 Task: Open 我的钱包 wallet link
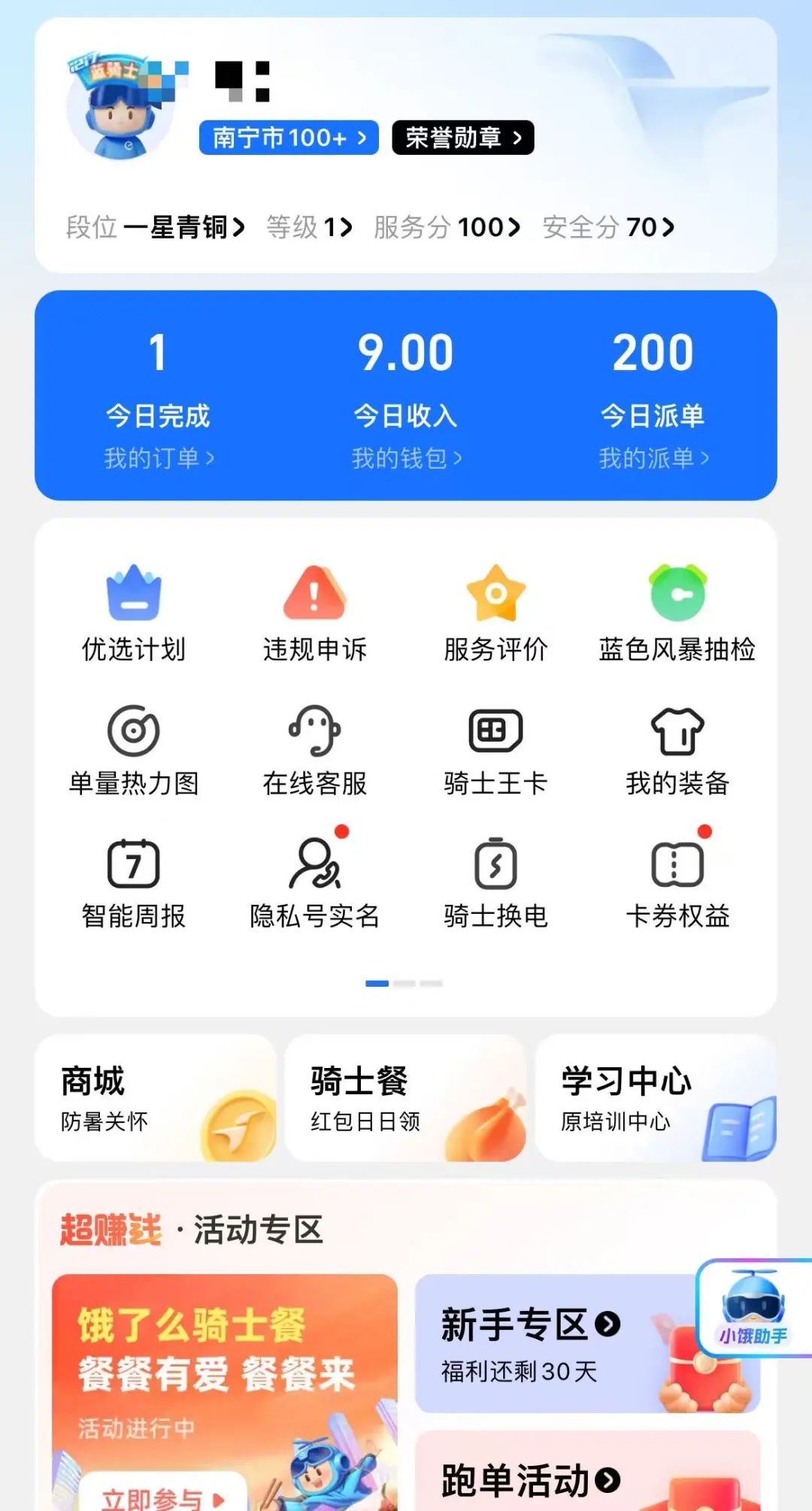point(406,457)
